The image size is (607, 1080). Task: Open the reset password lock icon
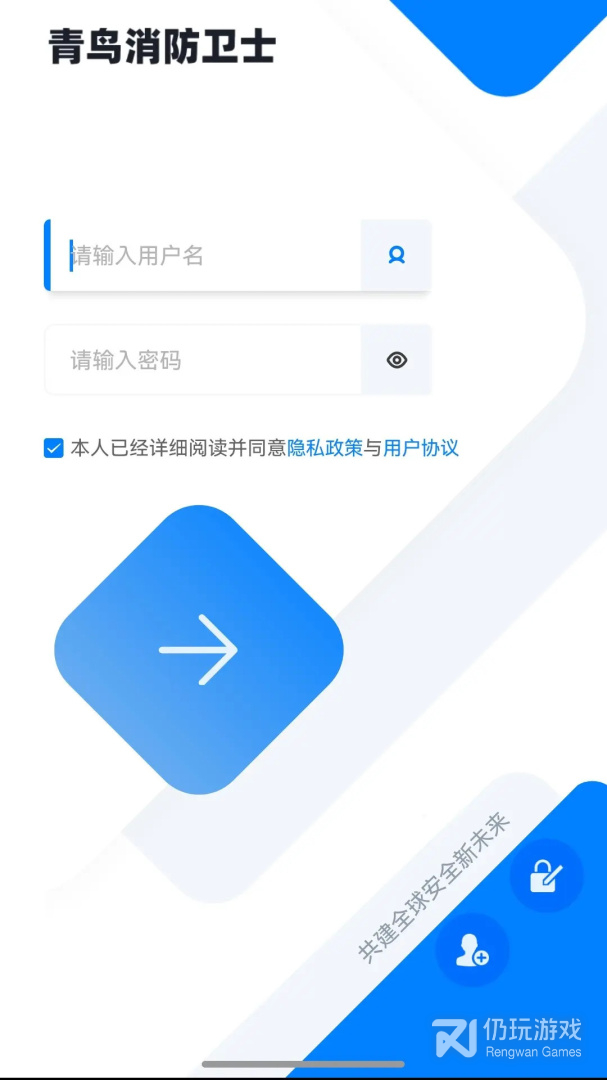click(x=546, y=876)
